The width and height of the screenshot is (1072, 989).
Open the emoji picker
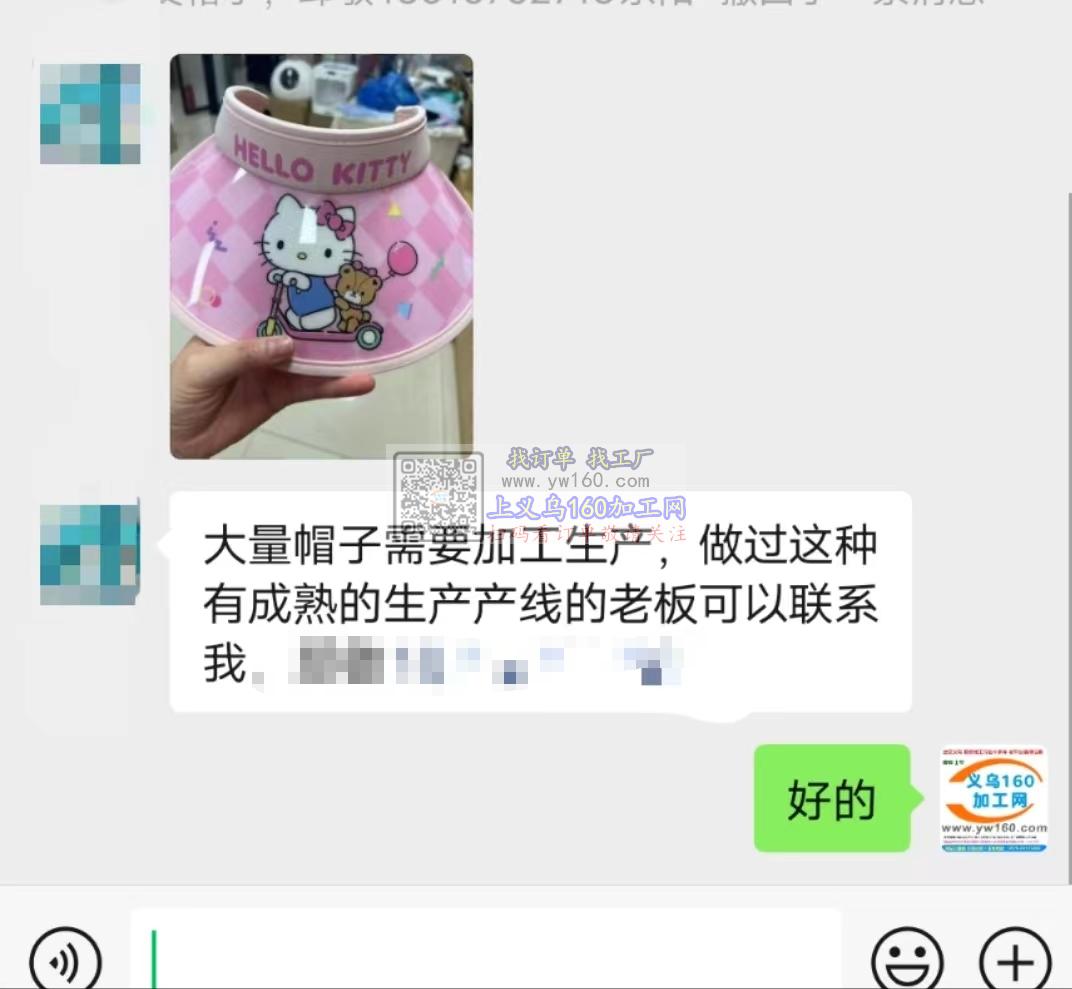click(x=907, y=960)
